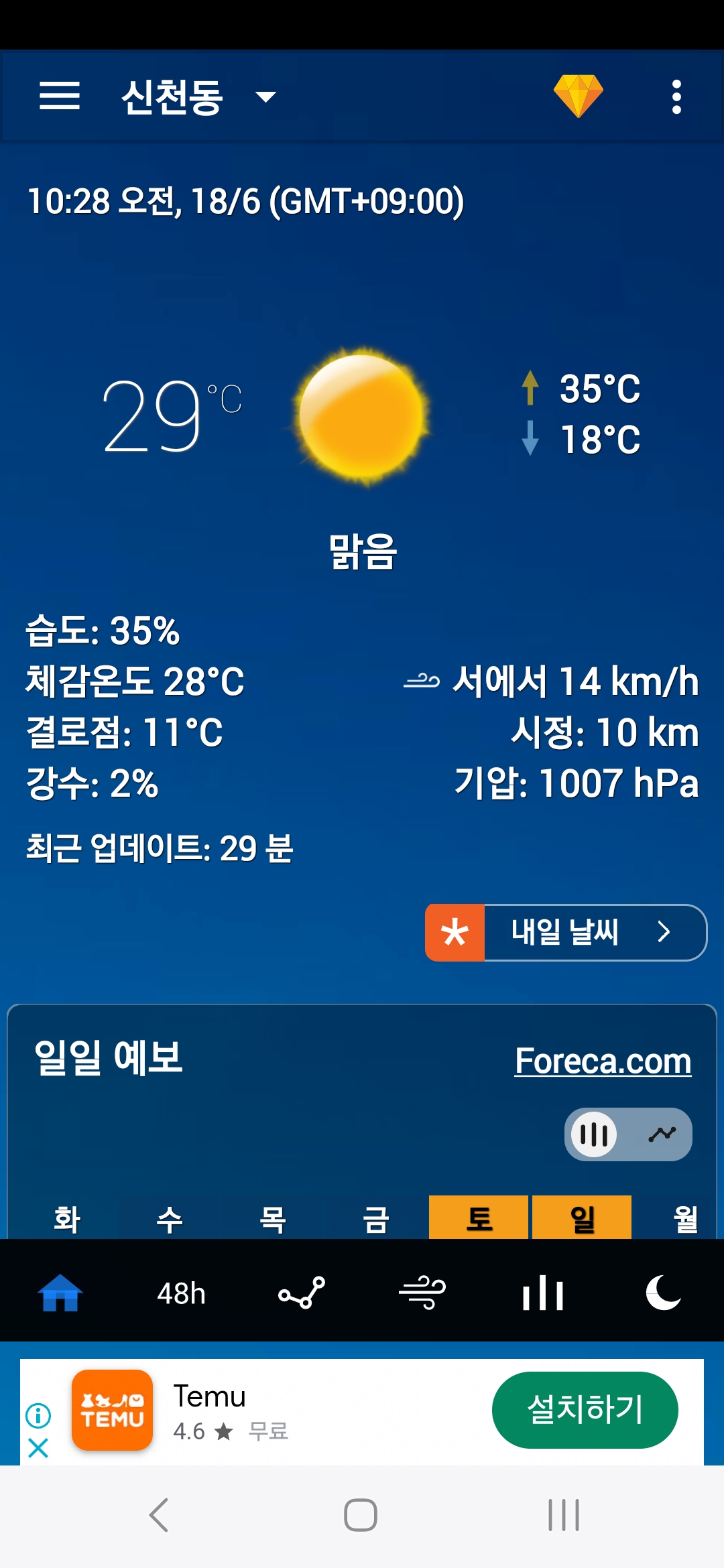The image size is (724, 1568).
Task: Go to the home tab
Action: [60, 1293]
